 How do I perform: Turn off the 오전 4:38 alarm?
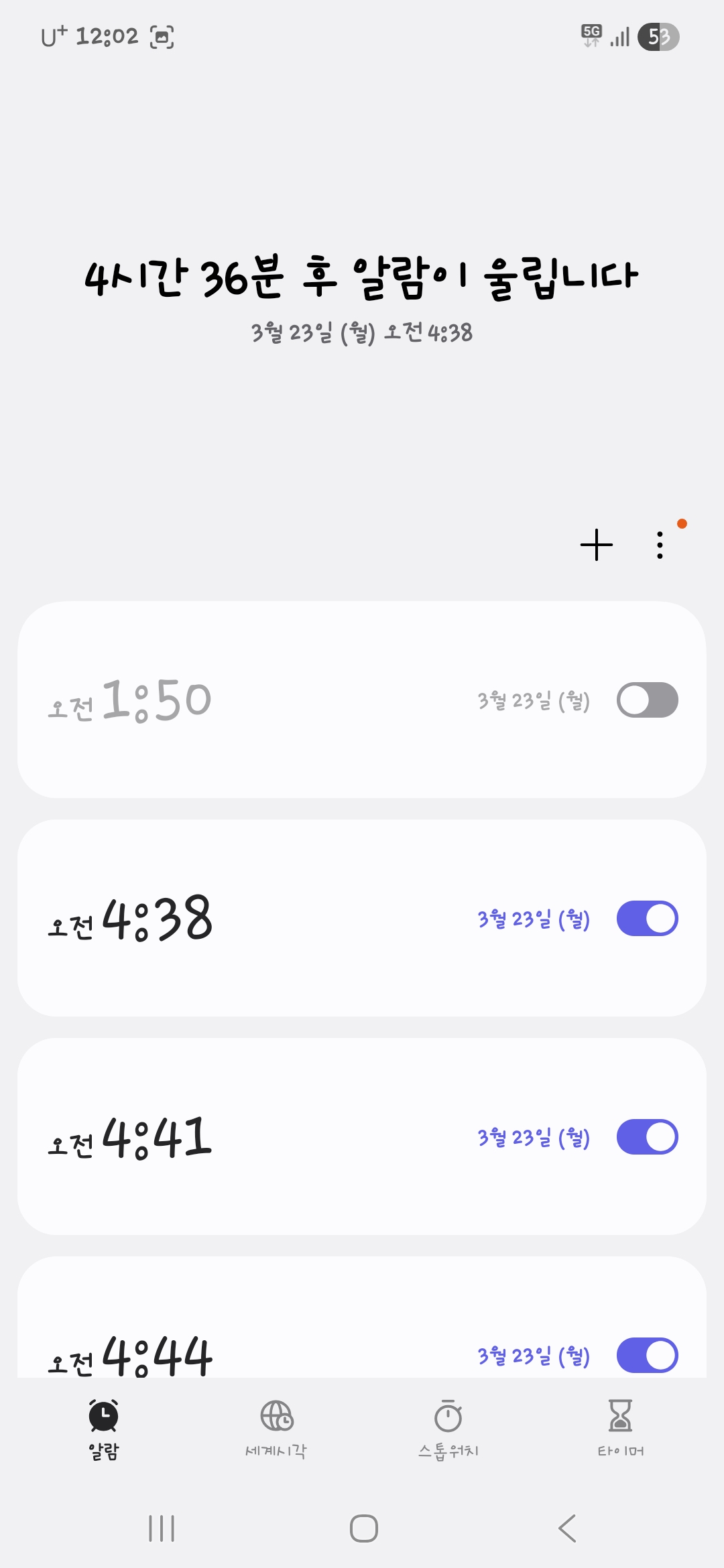click(x=647, y=919)
